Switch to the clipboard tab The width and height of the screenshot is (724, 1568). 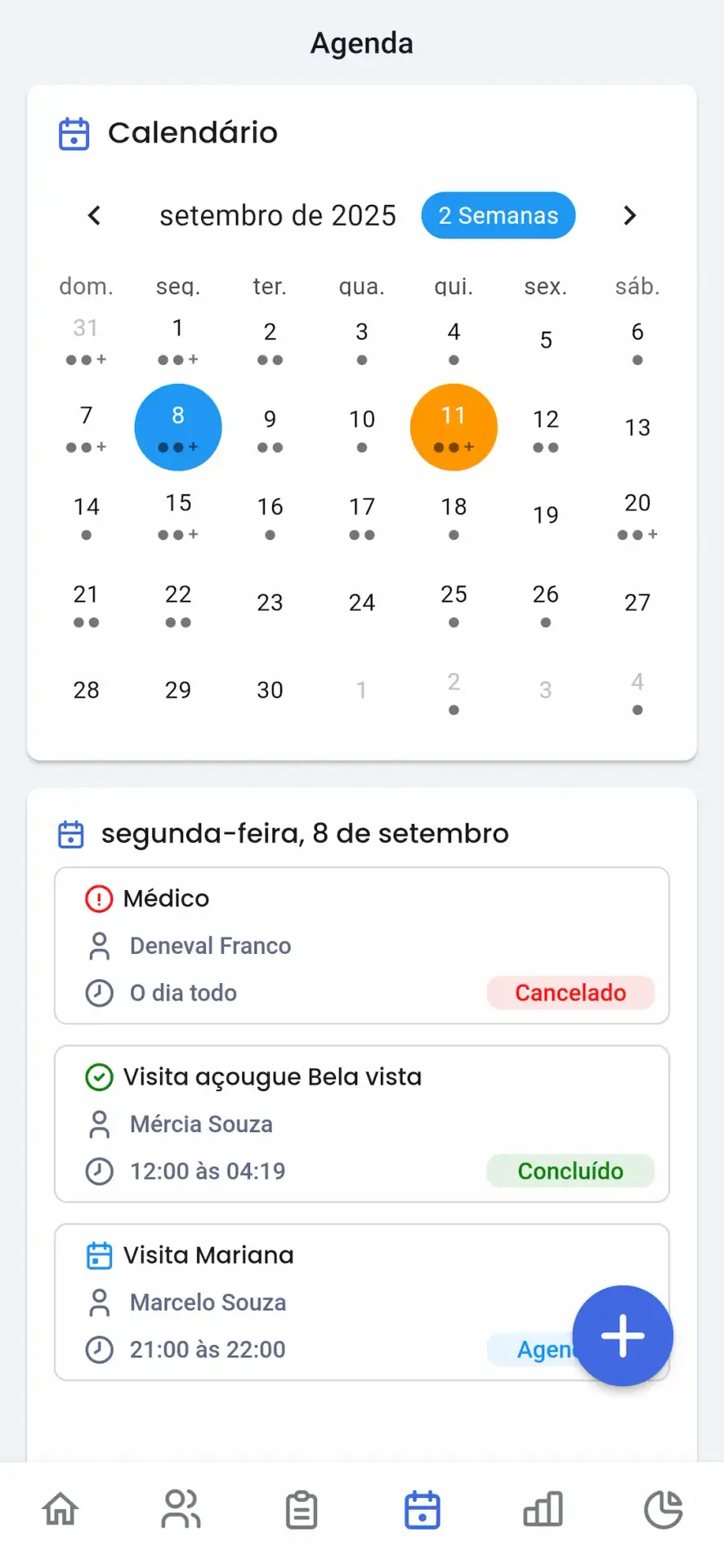302,1509
